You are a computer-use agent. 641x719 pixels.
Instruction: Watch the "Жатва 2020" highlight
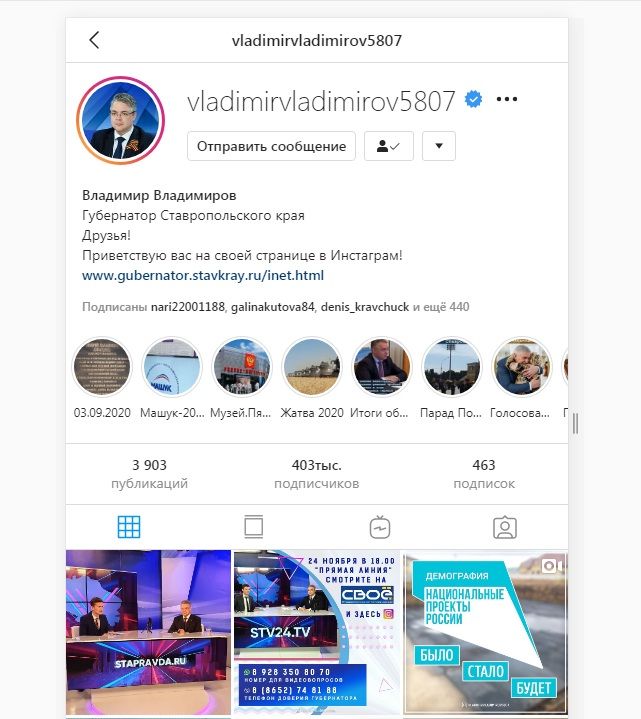tap(312, 367)
